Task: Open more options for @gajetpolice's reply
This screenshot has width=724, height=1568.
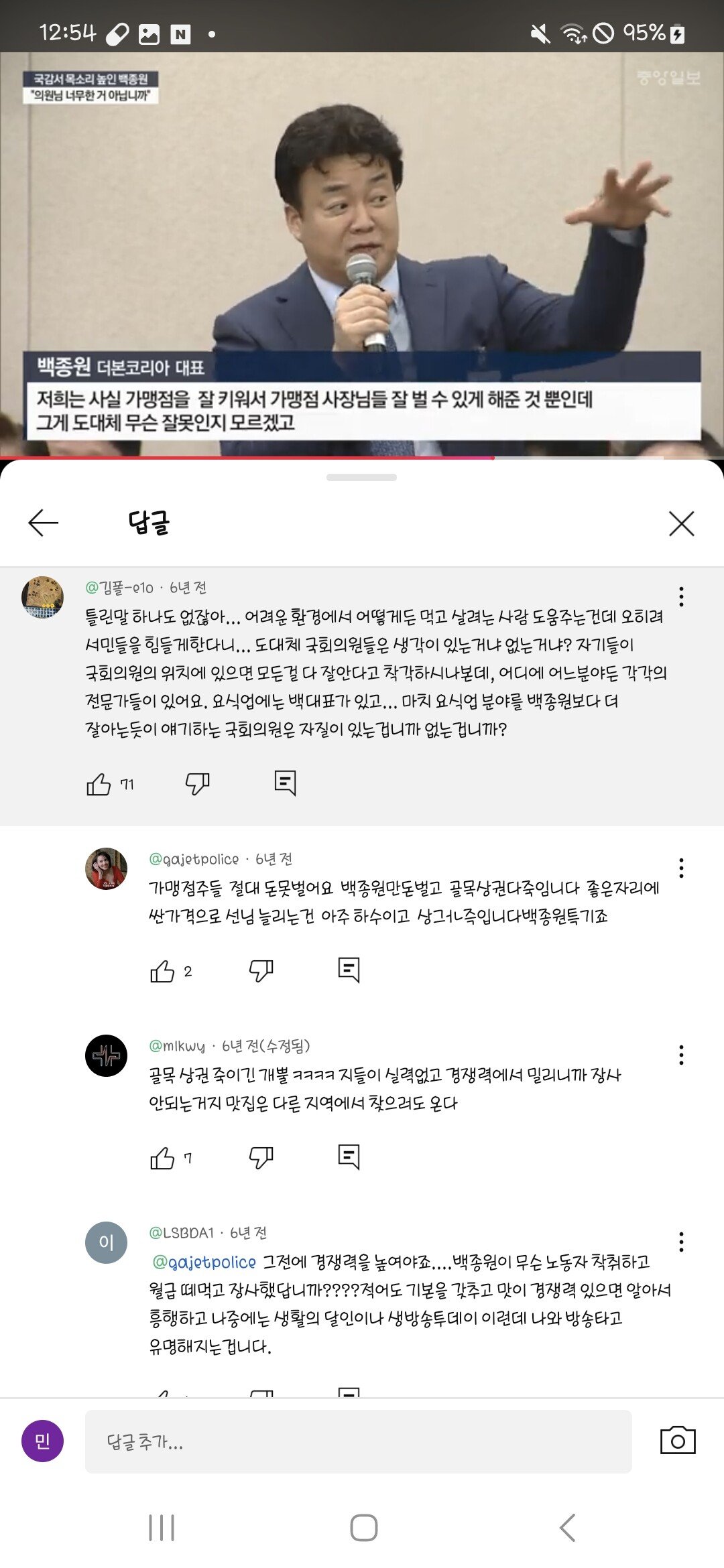Action: (x=681, y=868)
